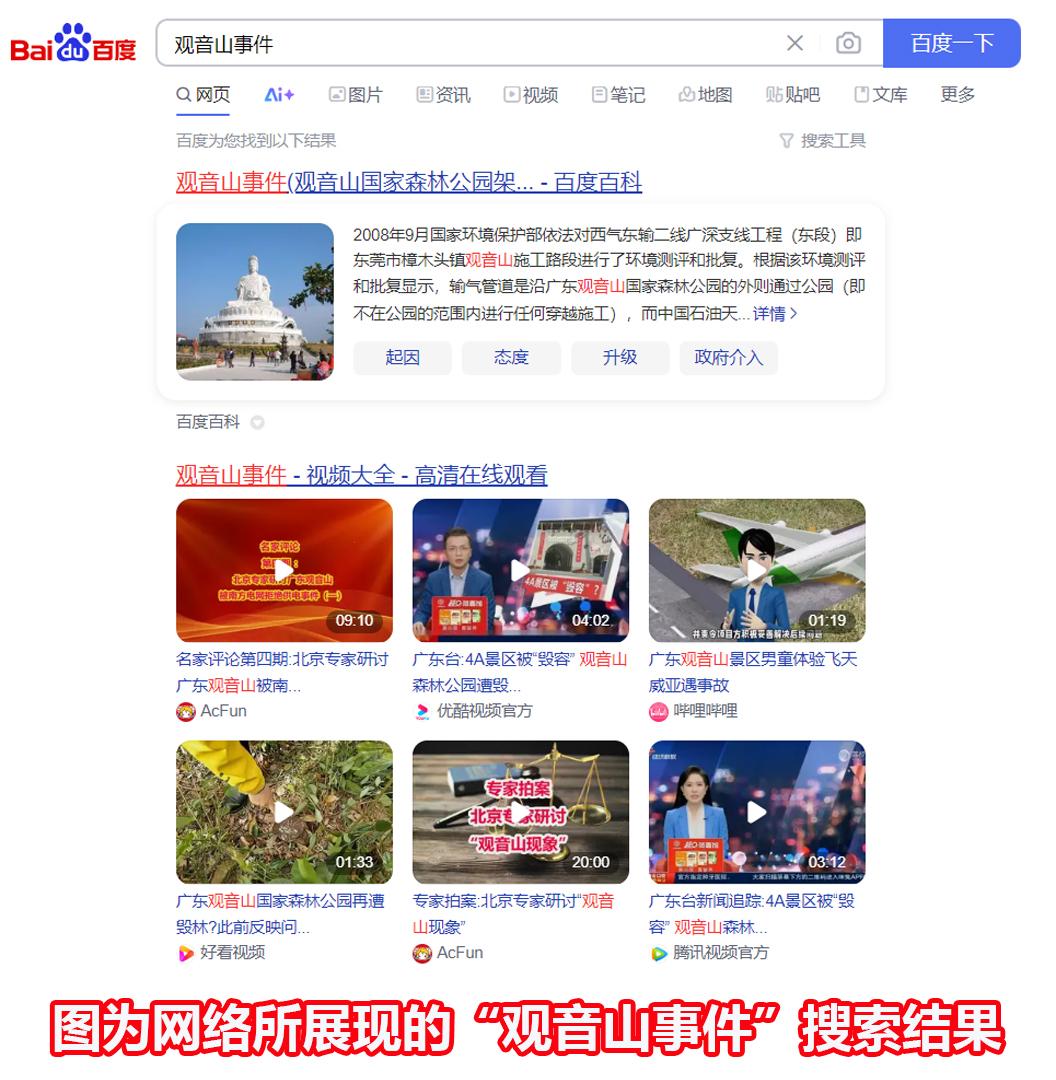Switch to the 图片 tab
Viewport: 1056px width, 1080px height.
tap(356, 95)
